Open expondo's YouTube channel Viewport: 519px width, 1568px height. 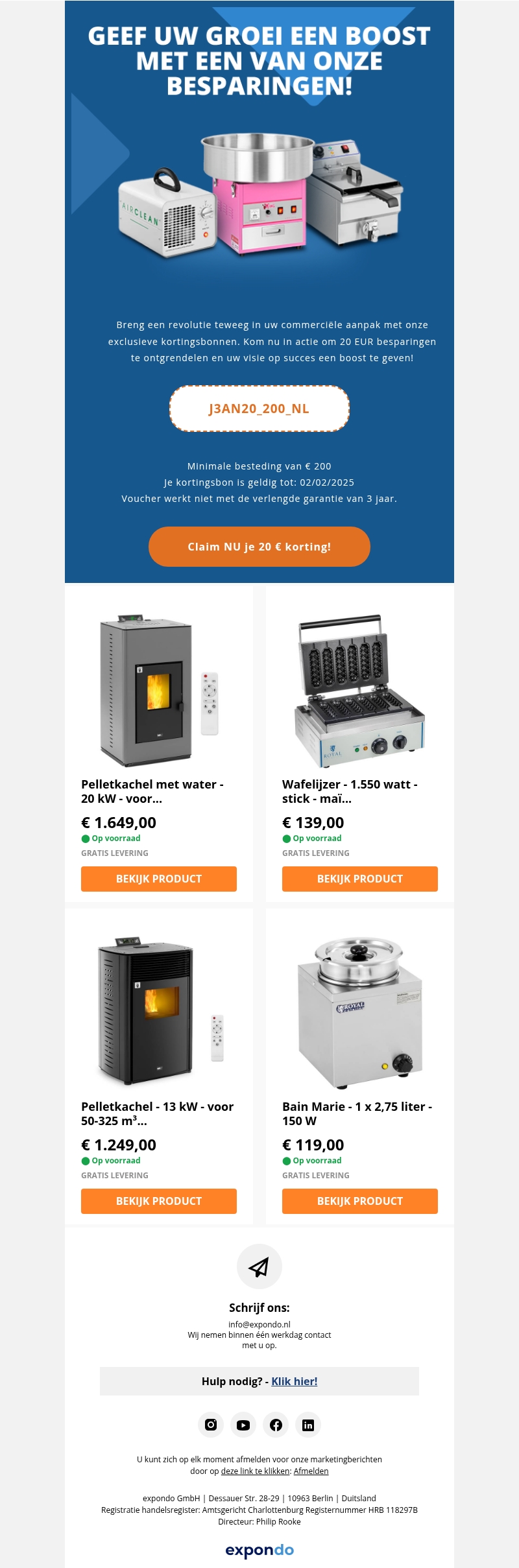[243, 1425]
